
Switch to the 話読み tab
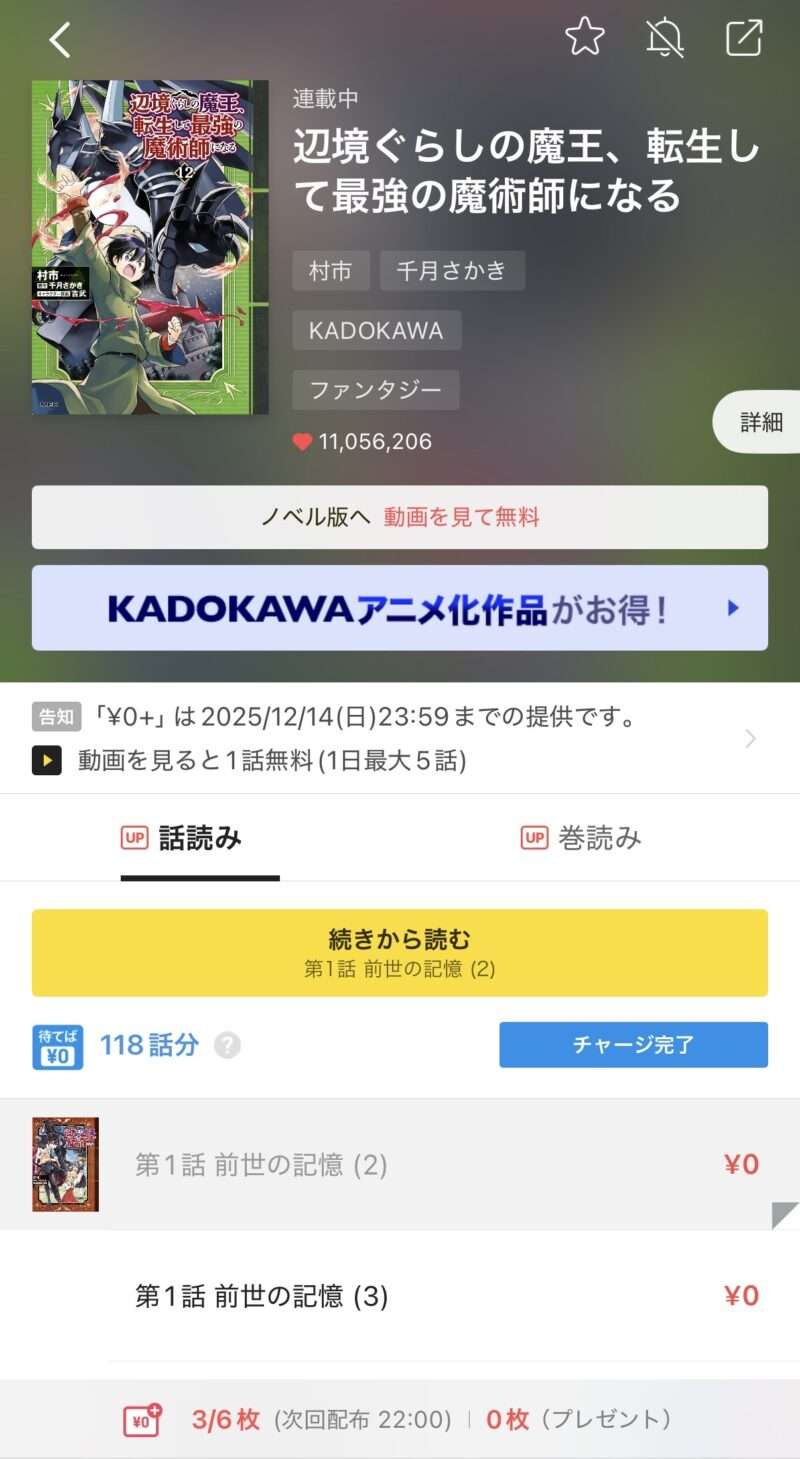click(200, 838)
